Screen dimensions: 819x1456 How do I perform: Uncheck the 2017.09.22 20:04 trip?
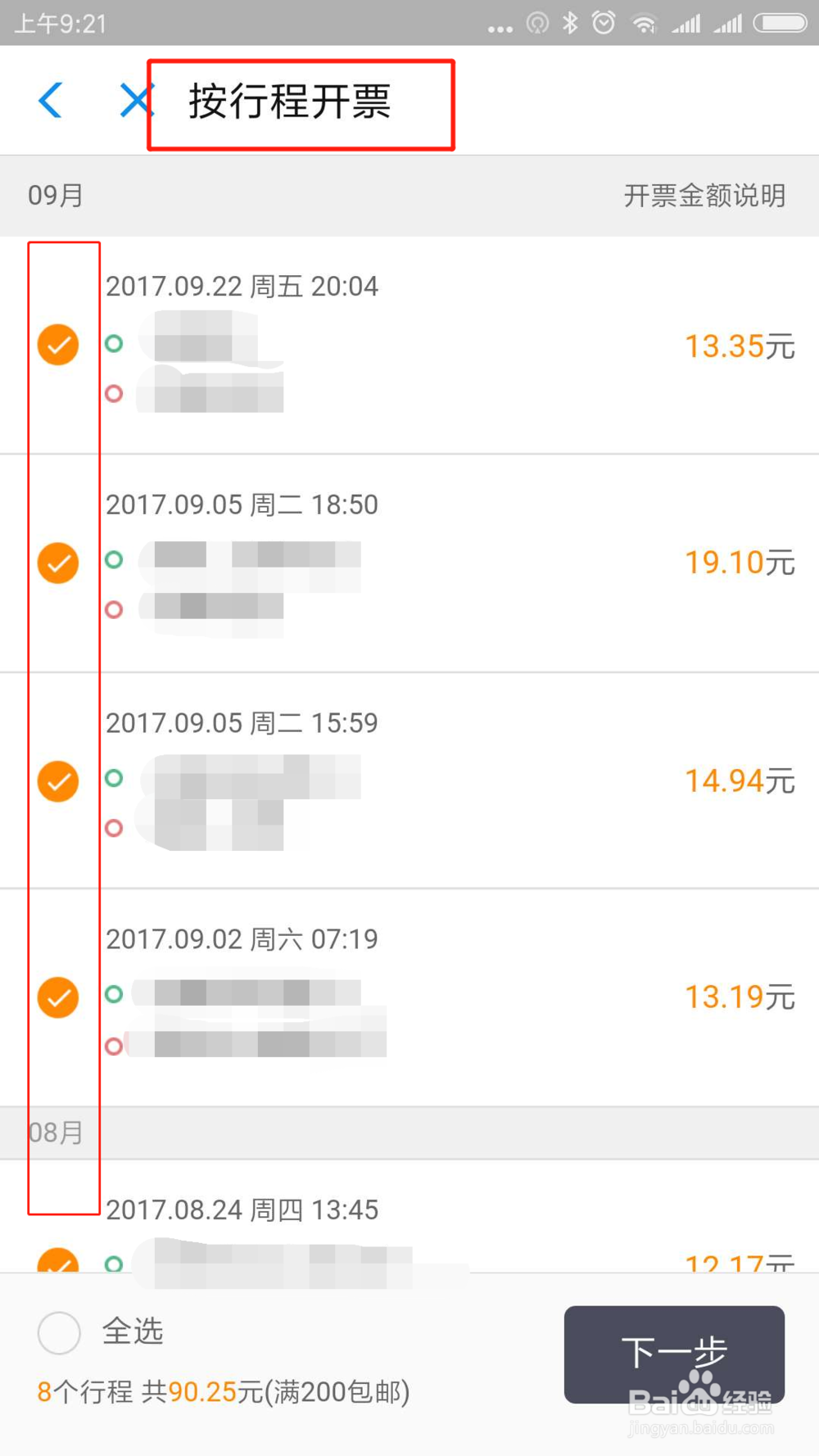pyautogui.click(x=58, y=345)
